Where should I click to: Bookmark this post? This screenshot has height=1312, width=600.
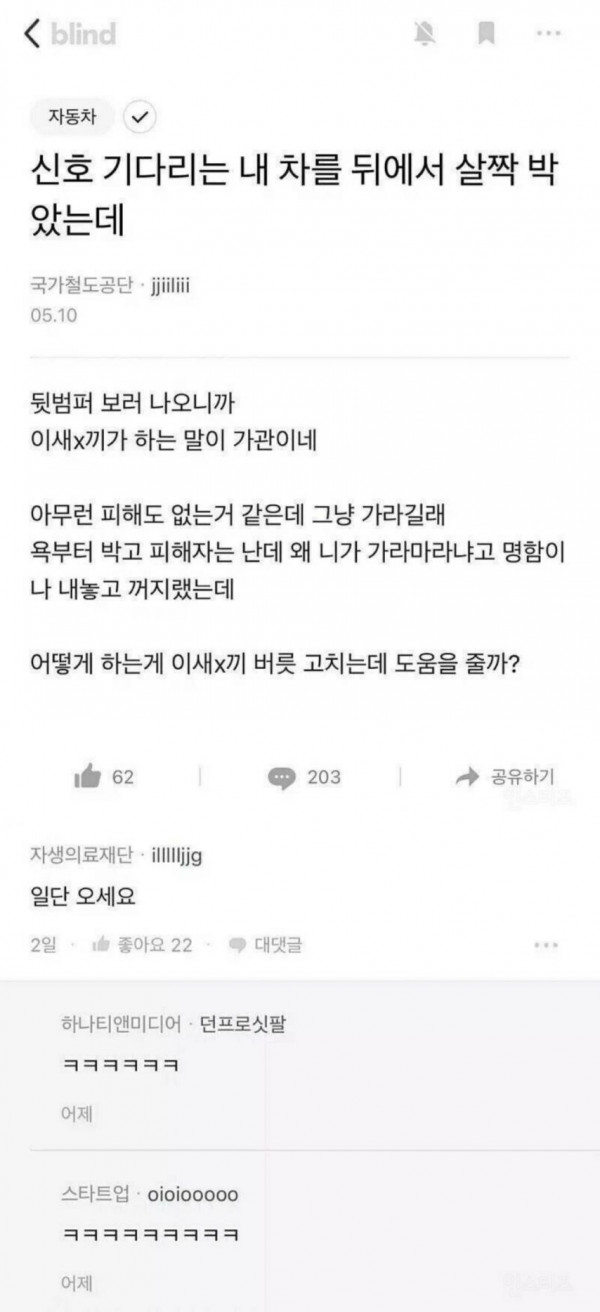(486, 34)
